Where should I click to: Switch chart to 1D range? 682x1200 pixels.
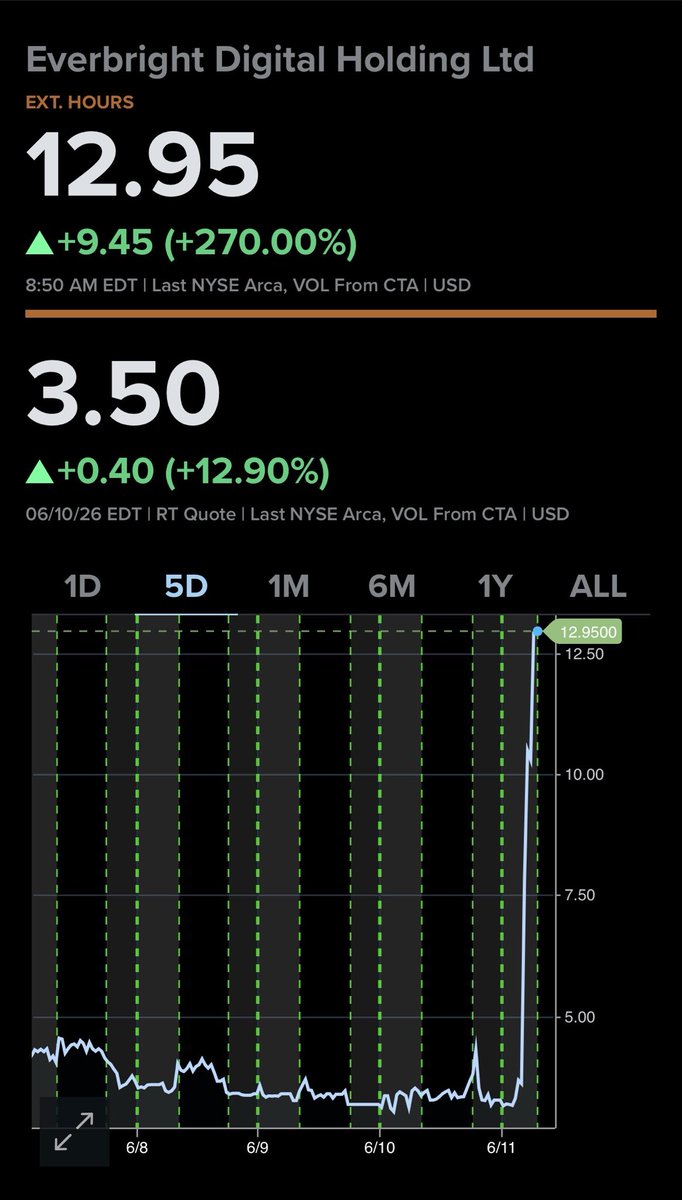click(x=83, y=586)
